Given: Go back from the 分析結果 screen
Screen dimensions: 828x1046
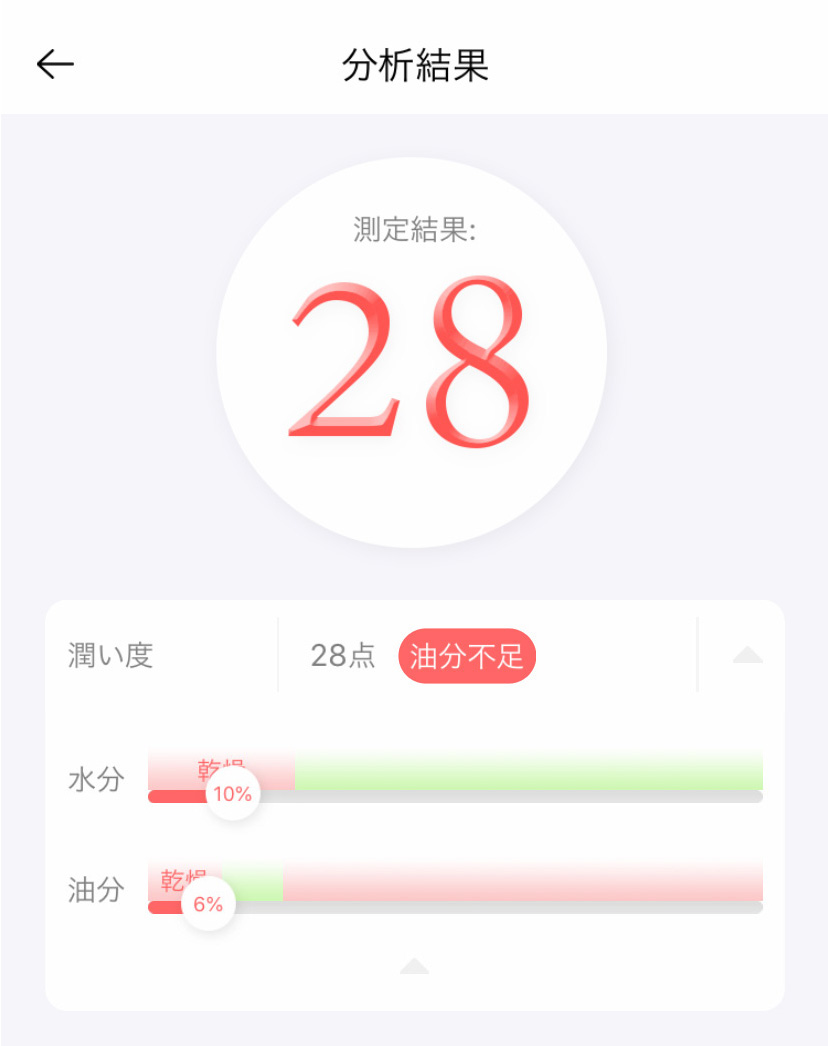Looking at the screenshot, I should (55, 65).
